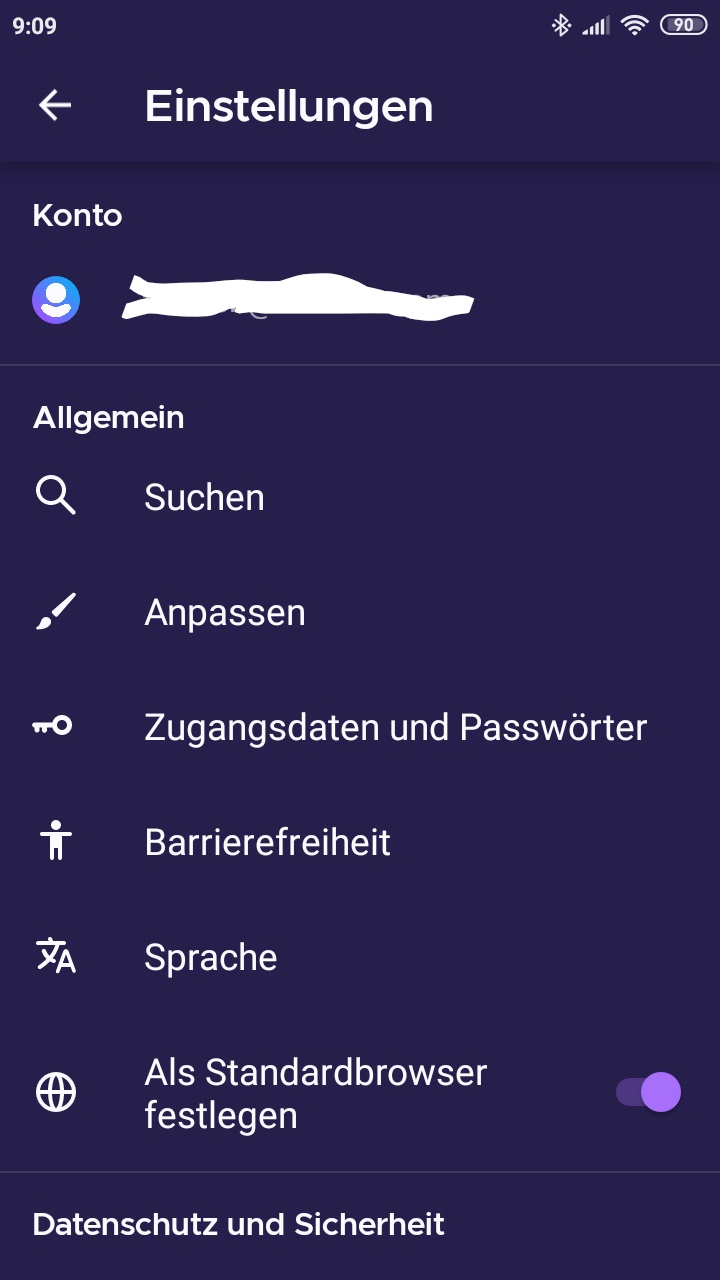Go back from Einstellungen
Image resolution: width=720 pixels, height=1280 pixels.
point(55,105)
